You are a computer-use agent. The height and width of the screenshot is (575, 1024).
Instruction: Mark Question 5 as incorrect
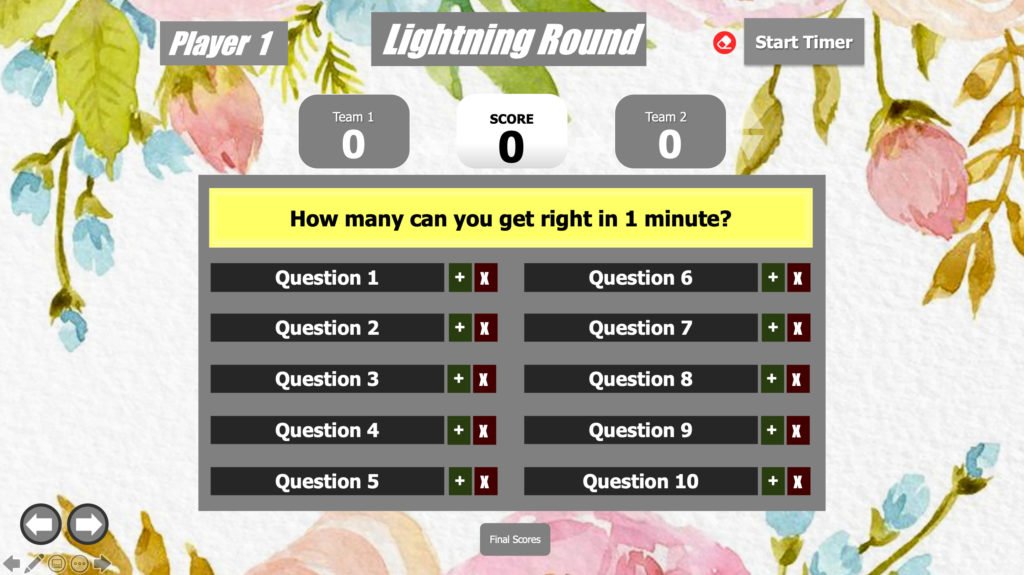[485, 481]
